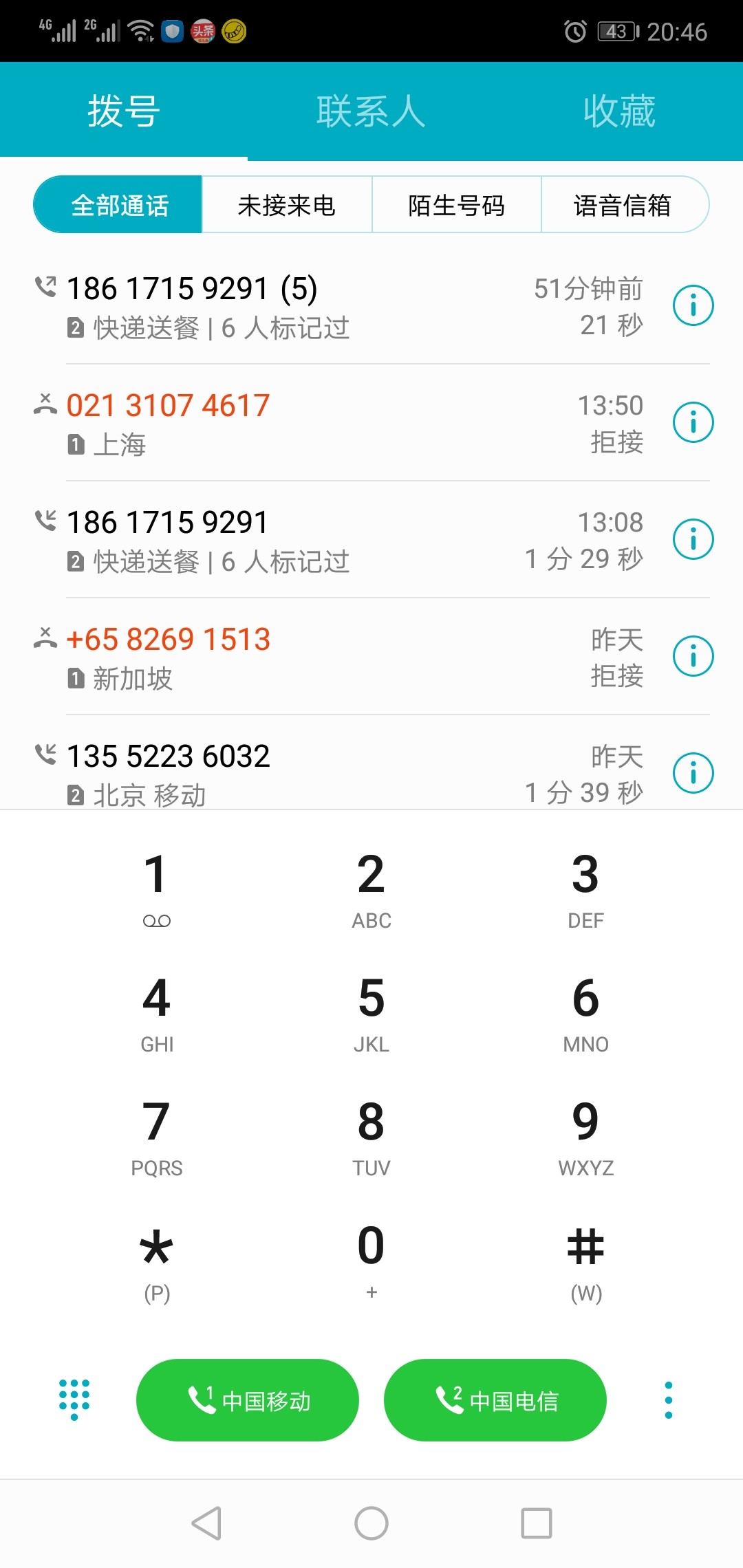
Task: Open the 语音信箱 filter
Action: pos(623,205)
